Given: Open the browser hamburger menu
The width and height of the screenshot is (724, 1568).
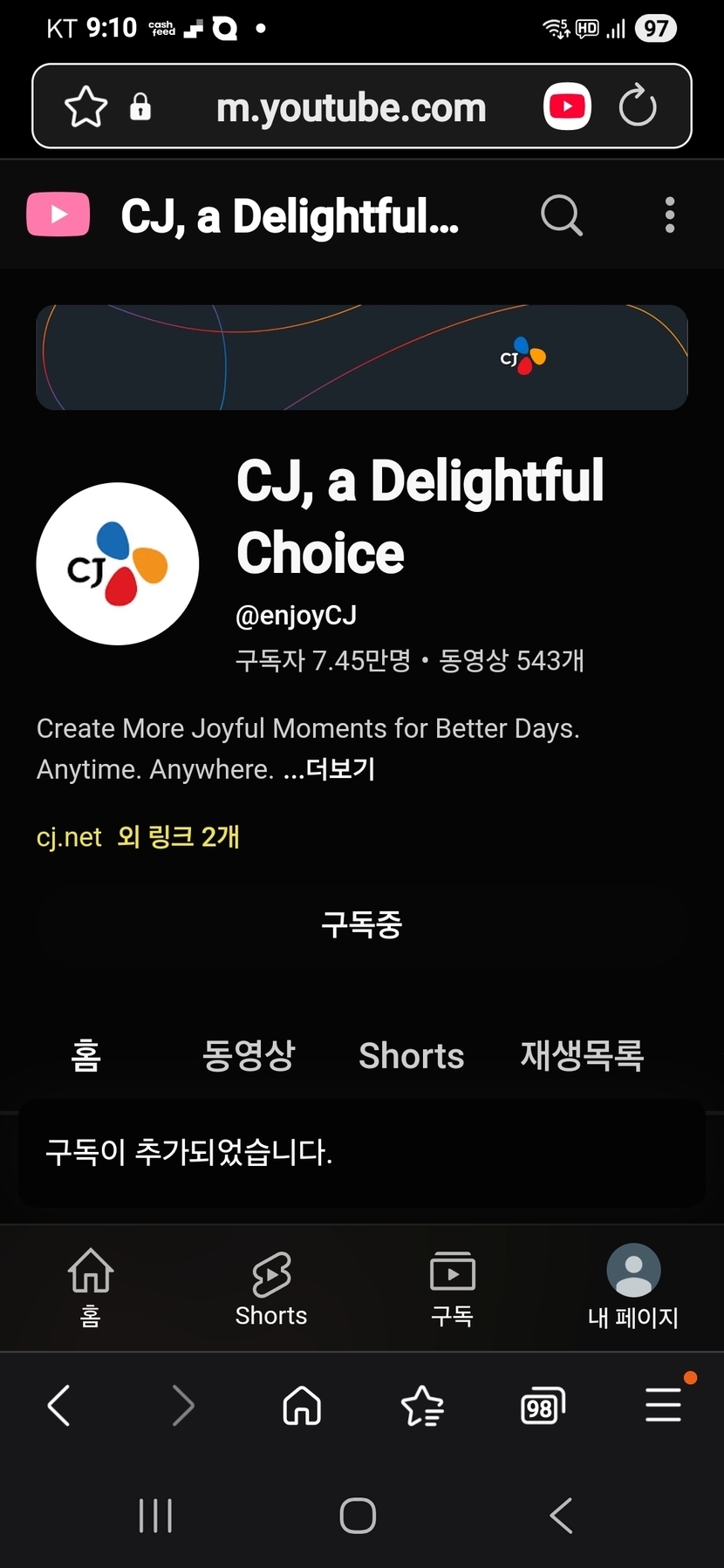Looking at the screenshot, I should 663,1404.
